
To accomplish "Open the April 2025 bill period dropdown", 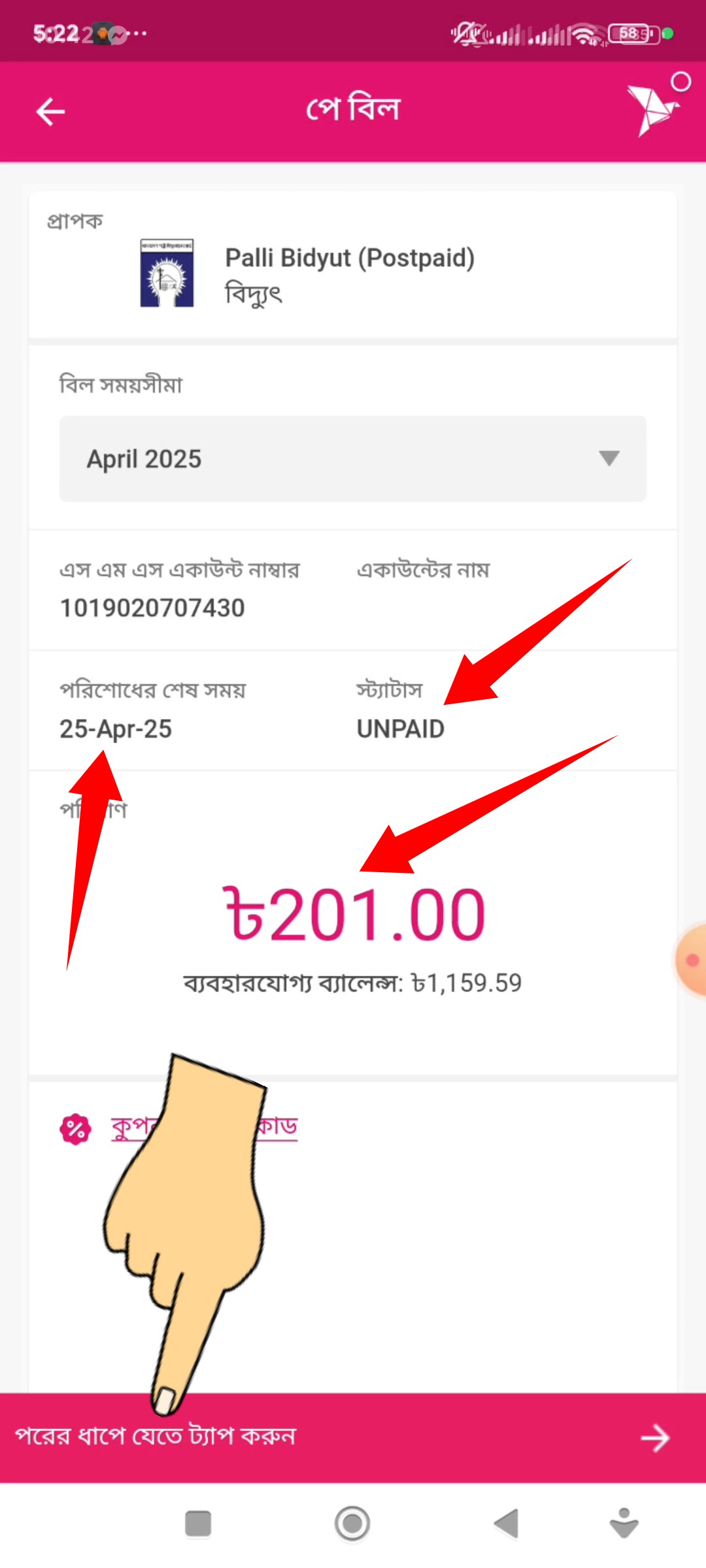I will click(x=352, y=459).
